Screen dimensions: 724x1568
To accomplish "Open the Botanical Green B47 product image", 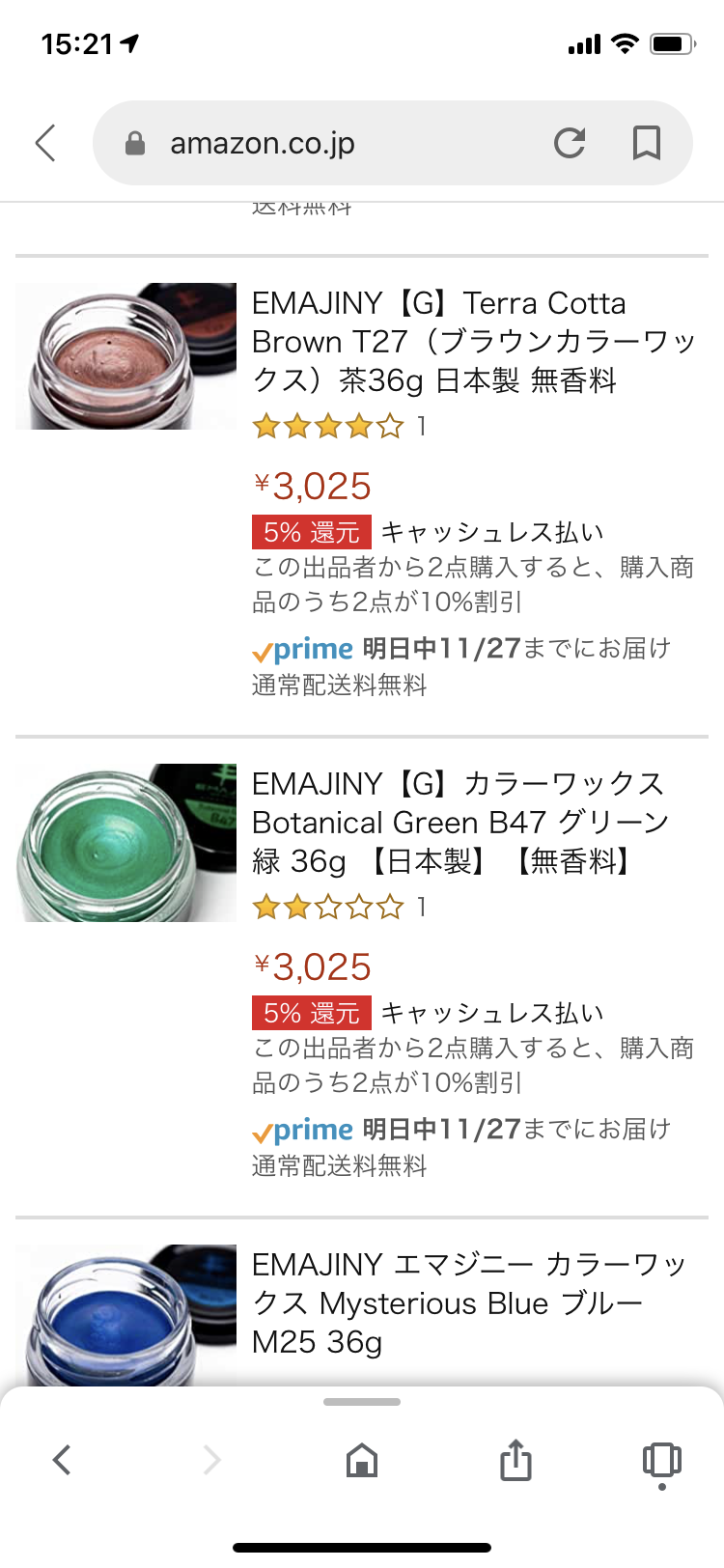I will 126,843.
